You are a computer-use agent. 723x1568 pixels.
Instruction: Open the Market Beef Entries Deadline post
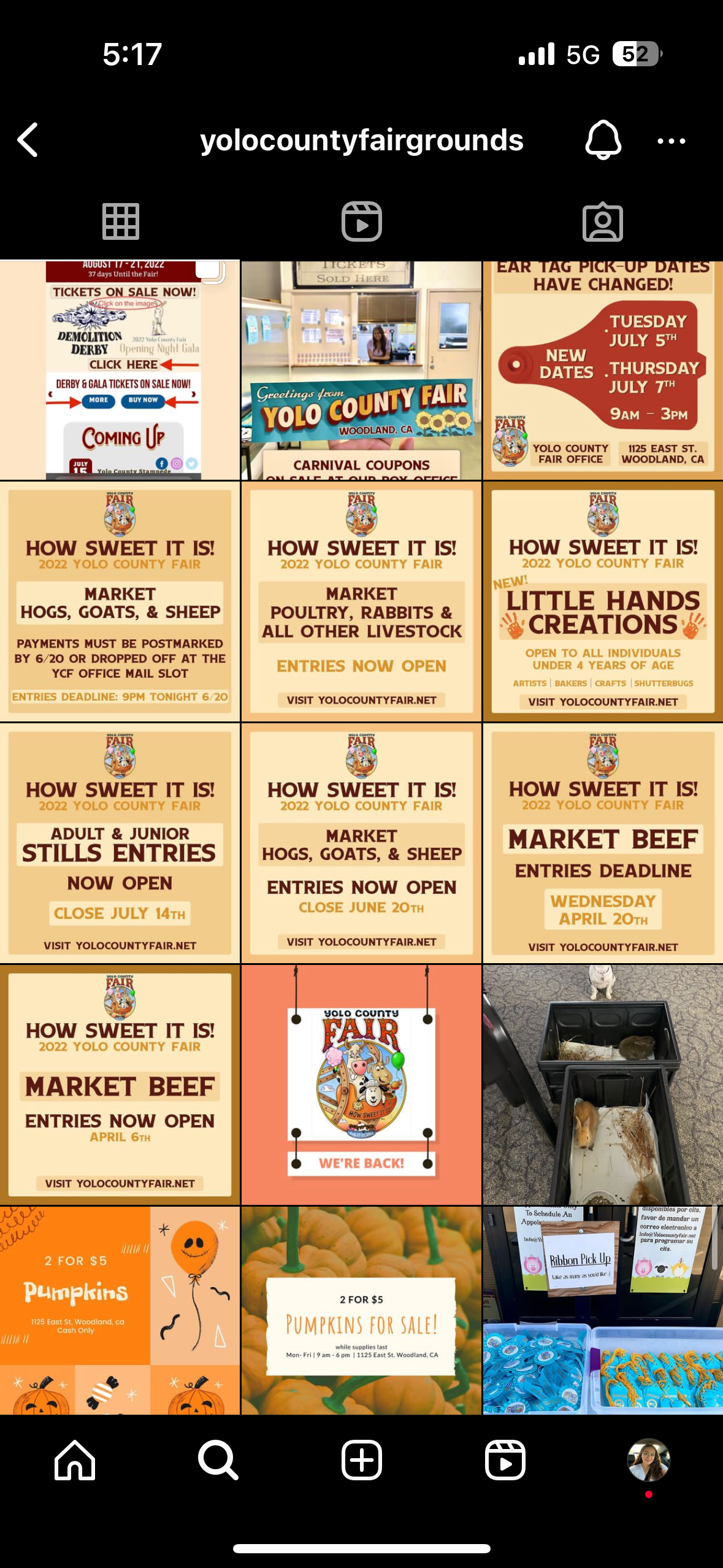pyautogui.click(x=602, y=843)
